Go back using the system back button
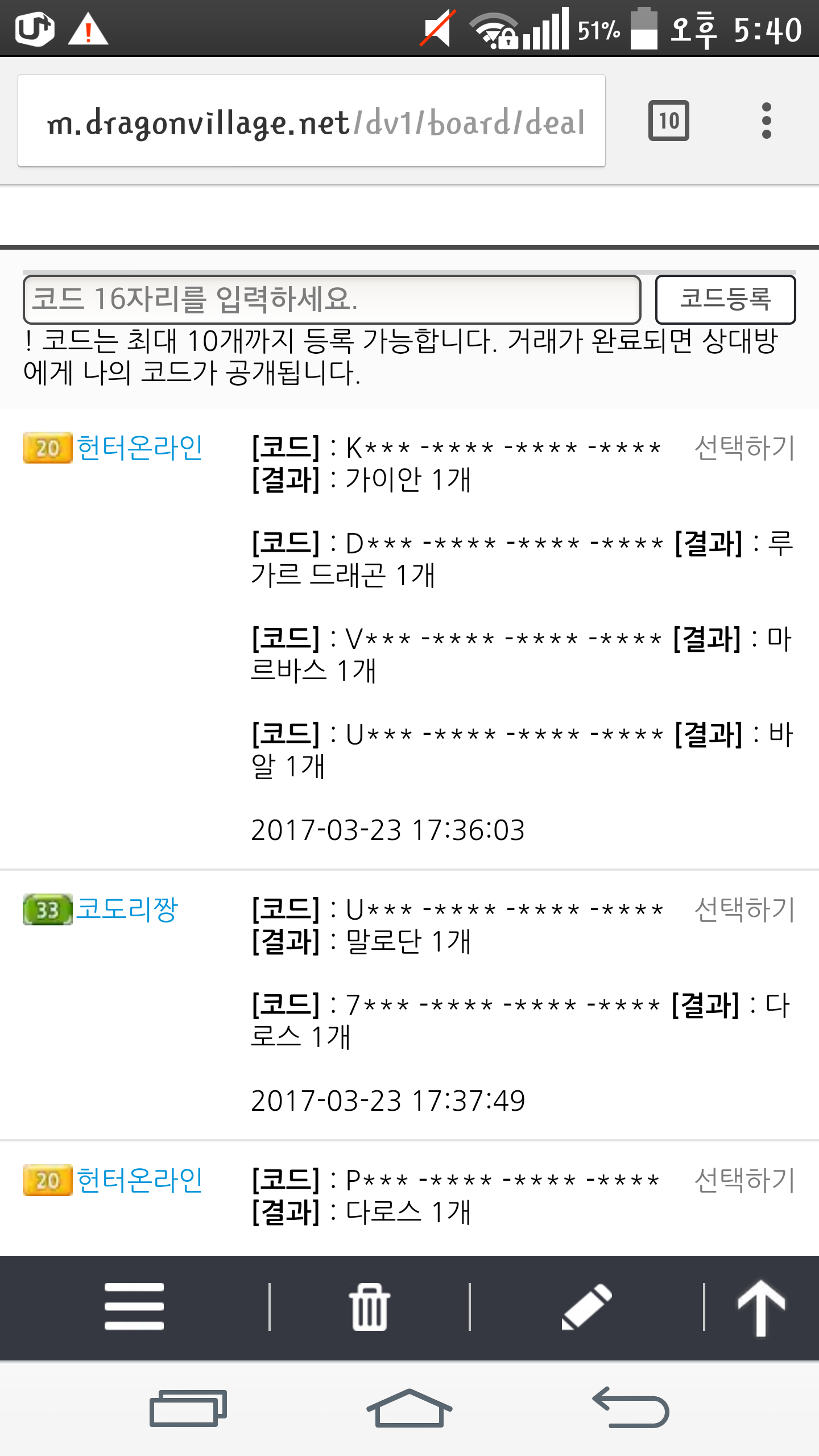The height and width of the screenshot is (1456, 819). tap(631, 1408)
